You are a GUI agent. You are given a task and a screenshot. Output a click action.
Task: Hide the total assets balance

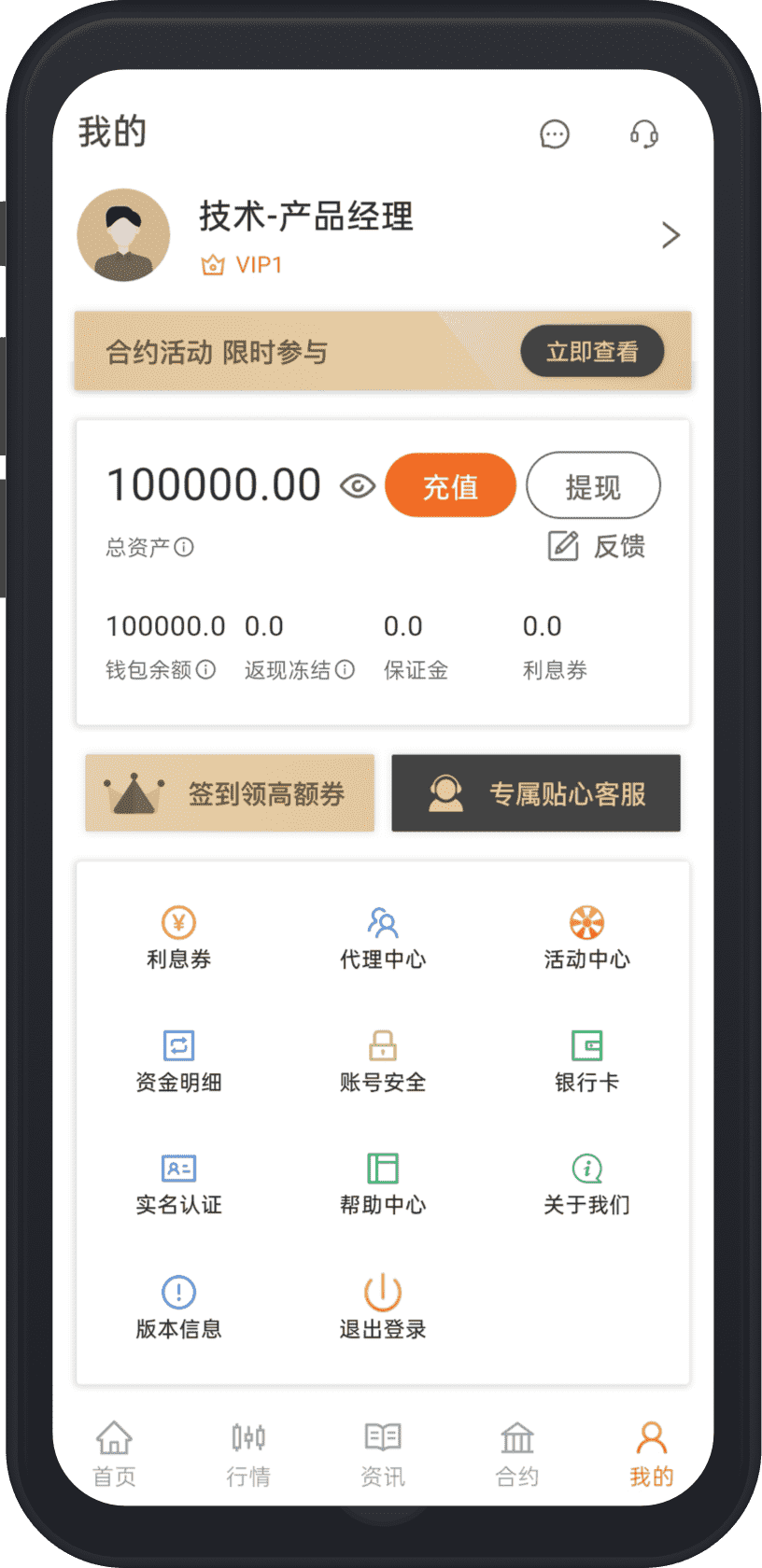click(358, 486)
